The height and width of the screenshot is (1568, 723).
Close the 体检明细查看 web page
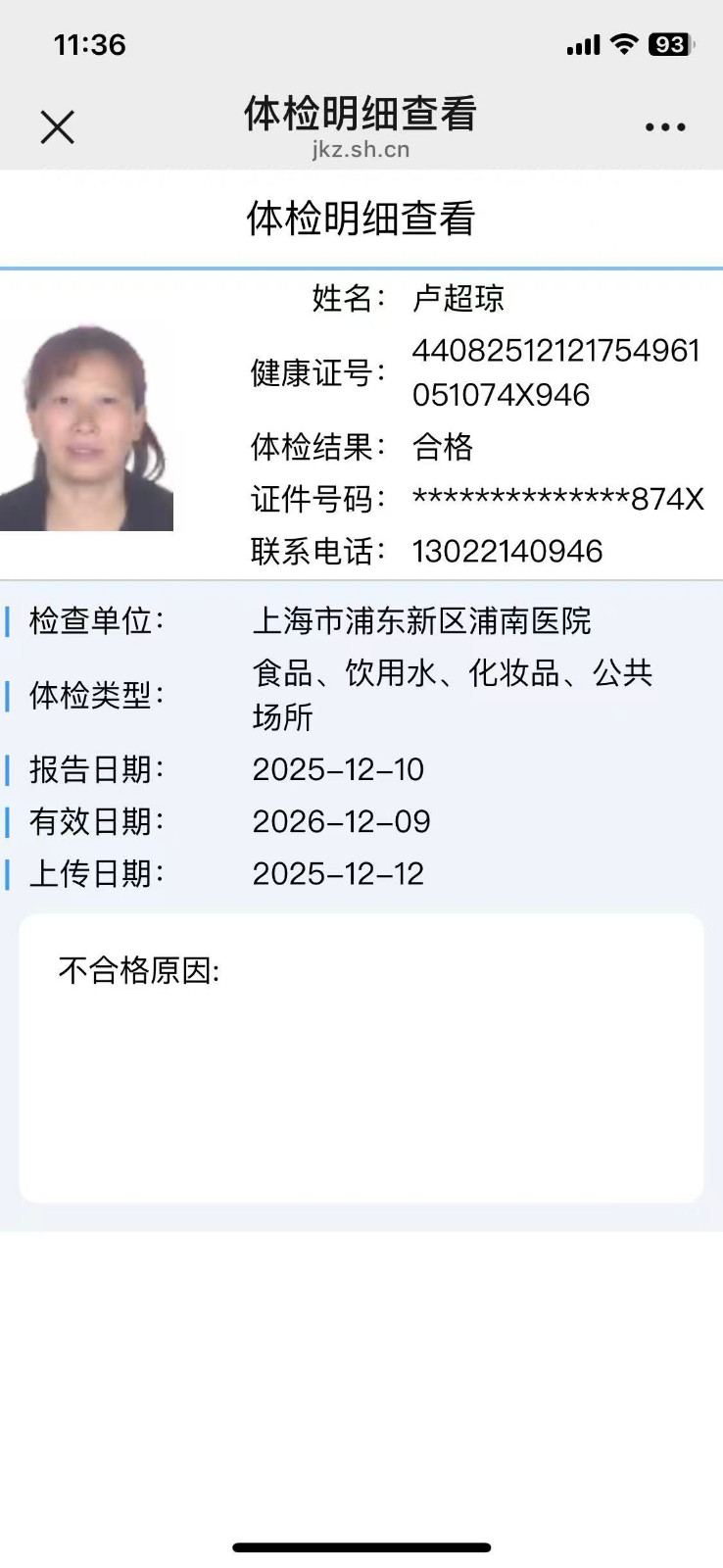tap(58, 126)
